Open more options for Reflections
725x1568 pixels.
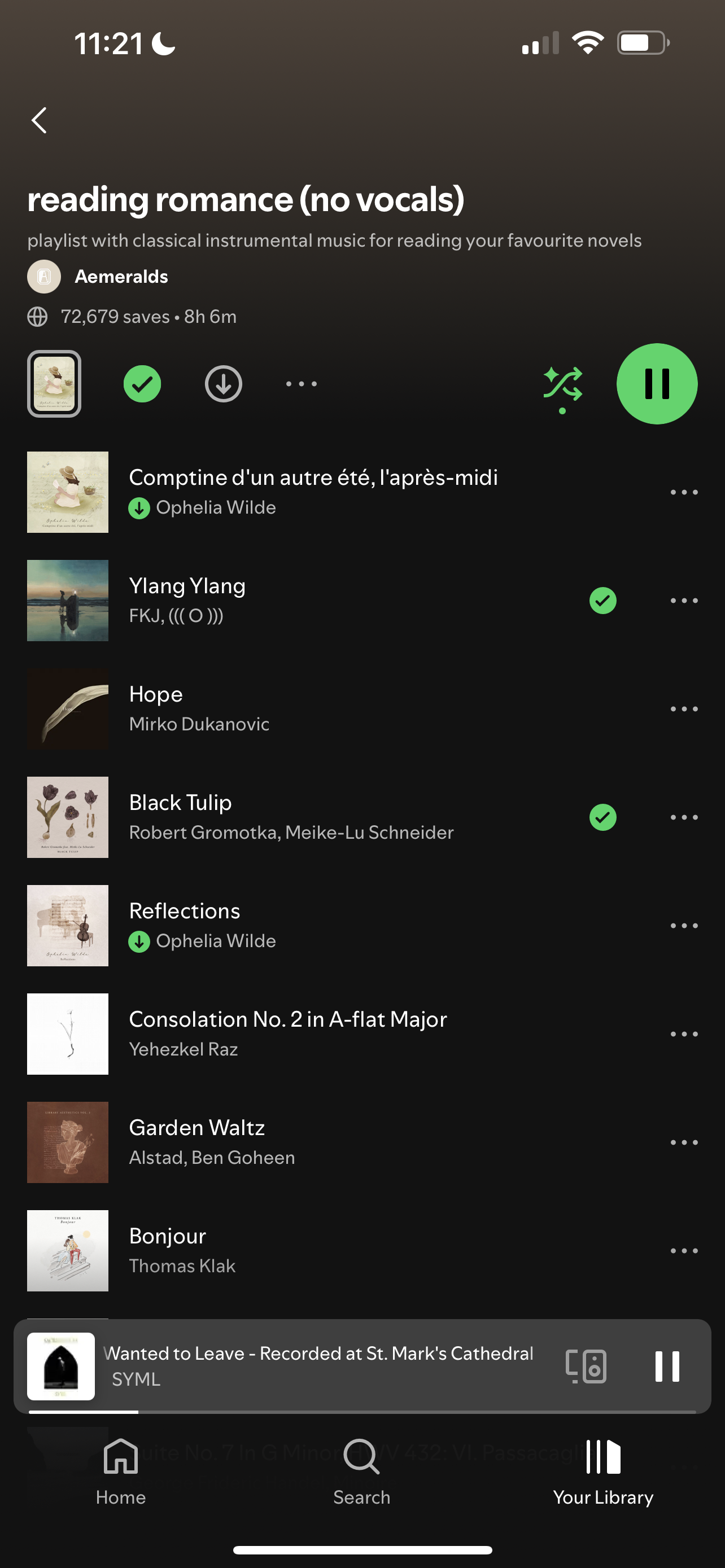(684, 926)
